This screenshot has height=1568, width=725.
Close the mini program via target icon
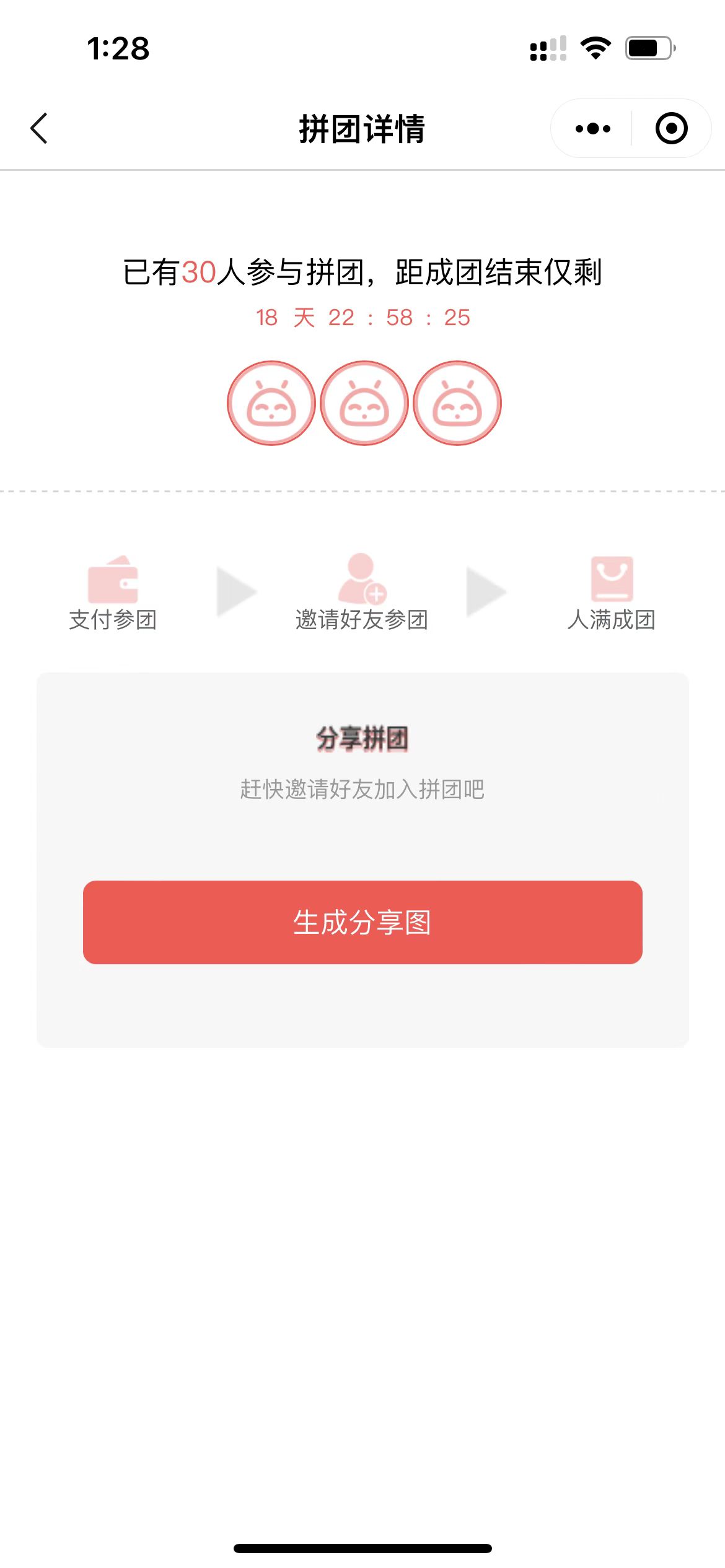point(671,129)
